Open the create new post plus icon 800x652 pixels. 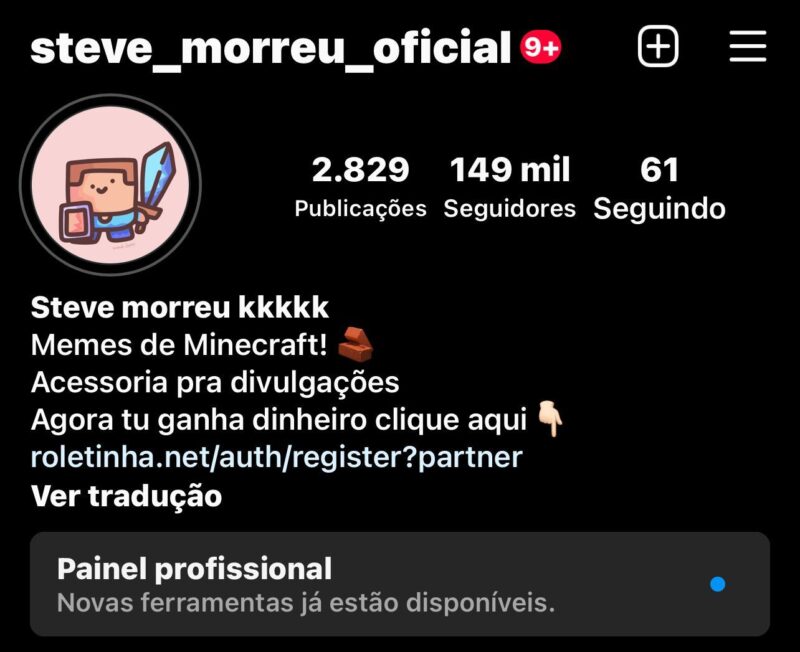click(658, 47)
